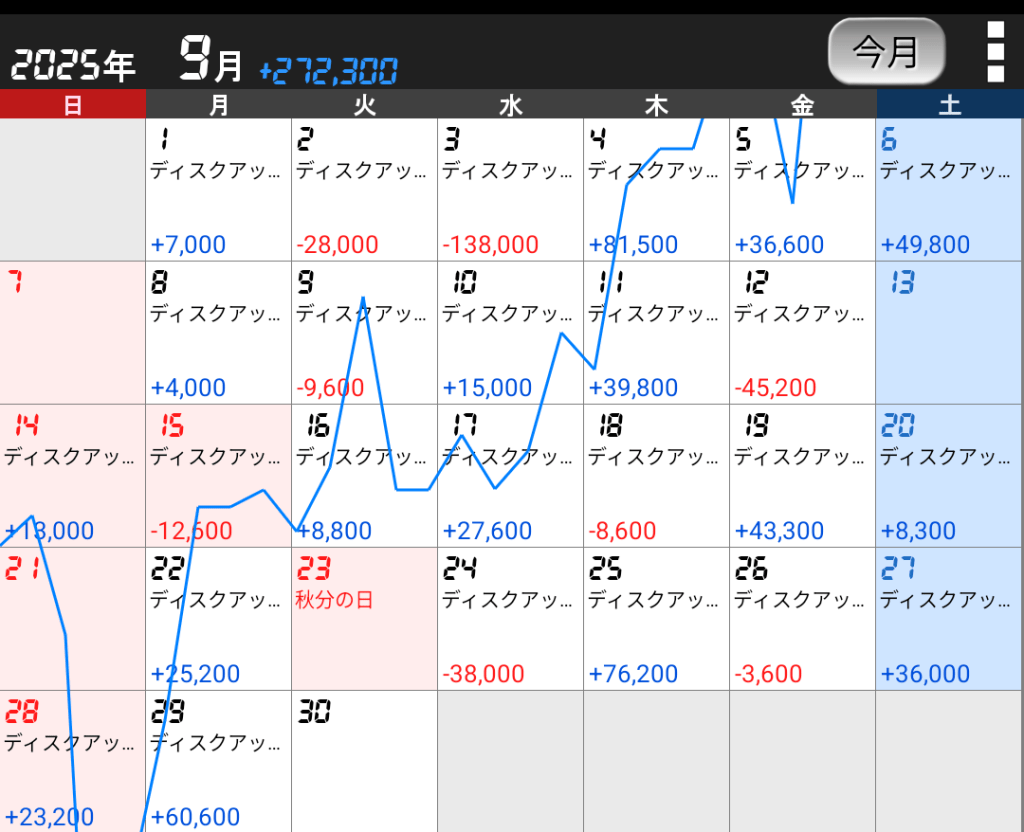This screenshot has height=832, width=1024.
Task: Open the 秋分の日 holiday on September 23
Action: tap(364, 619)
